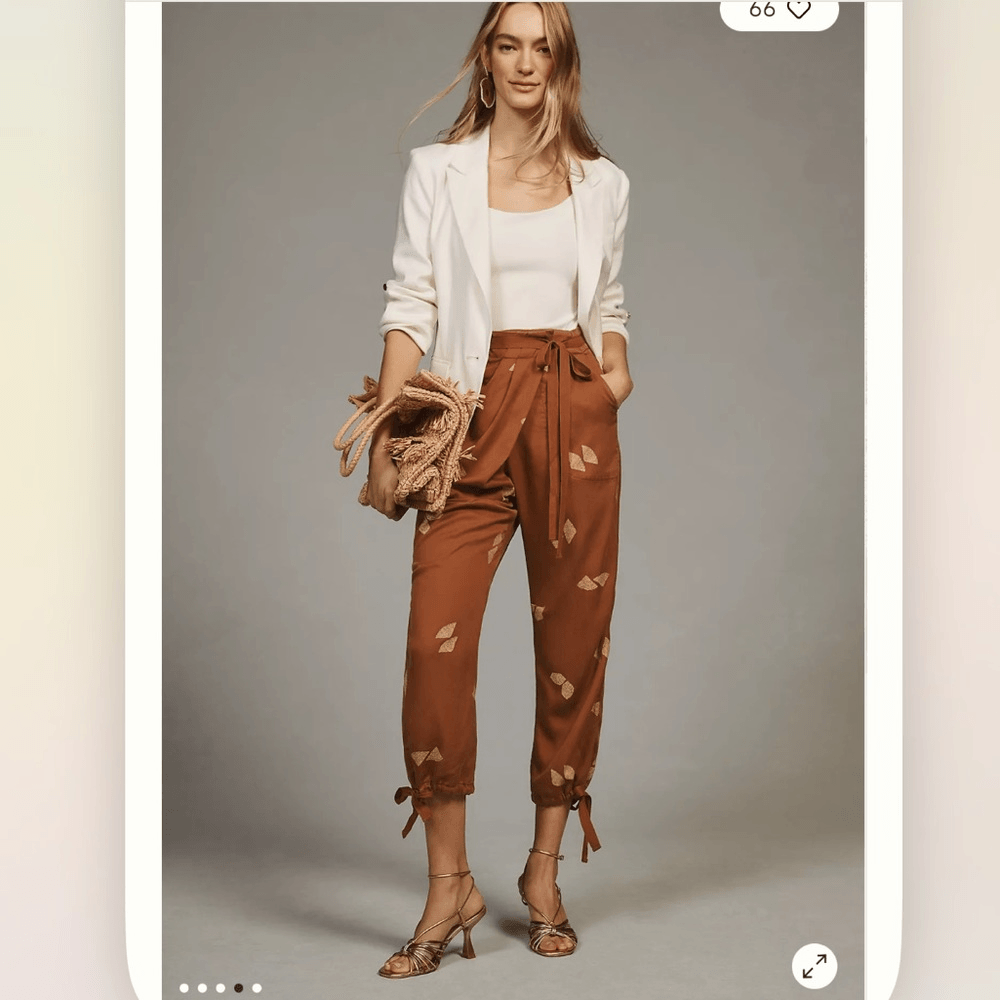Expand the product photo to fullscreen
Viewport: 1000px width, 1000px height.
tap(814, 966)
